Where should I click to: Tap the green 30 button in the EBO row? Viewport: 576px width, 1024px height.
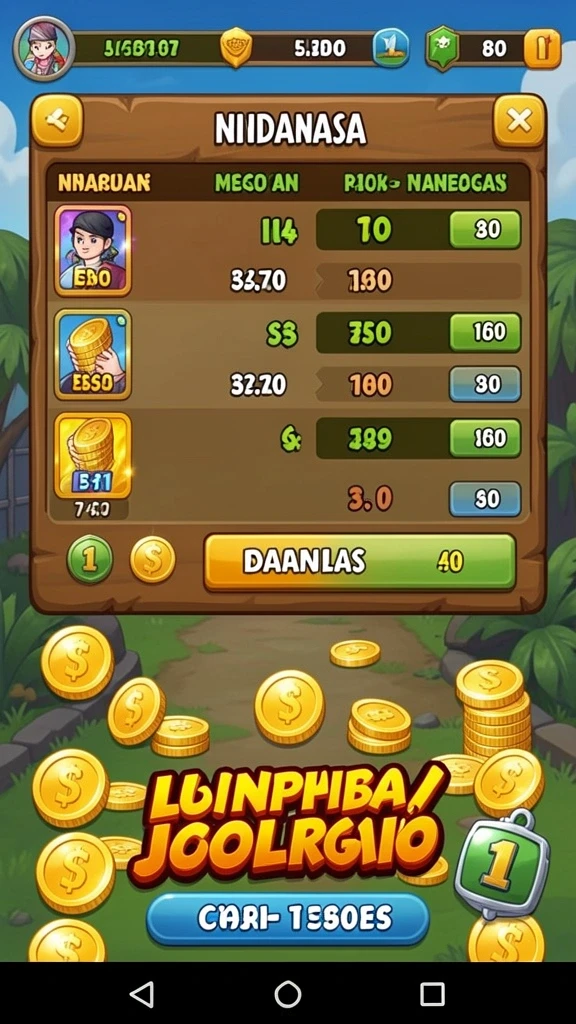pos(485,229)
